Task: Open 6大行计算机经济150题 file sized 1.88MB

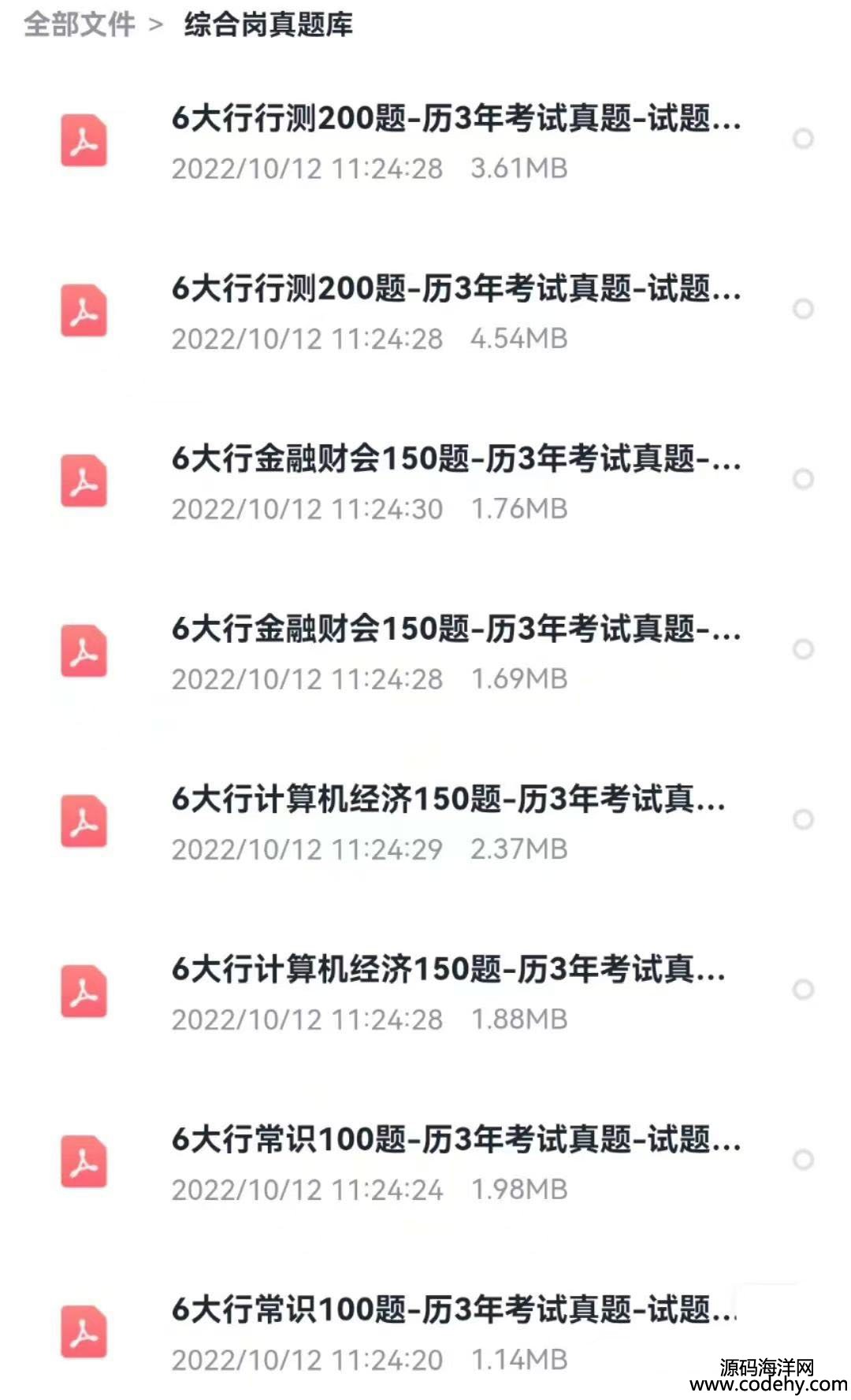Action: 448,970
